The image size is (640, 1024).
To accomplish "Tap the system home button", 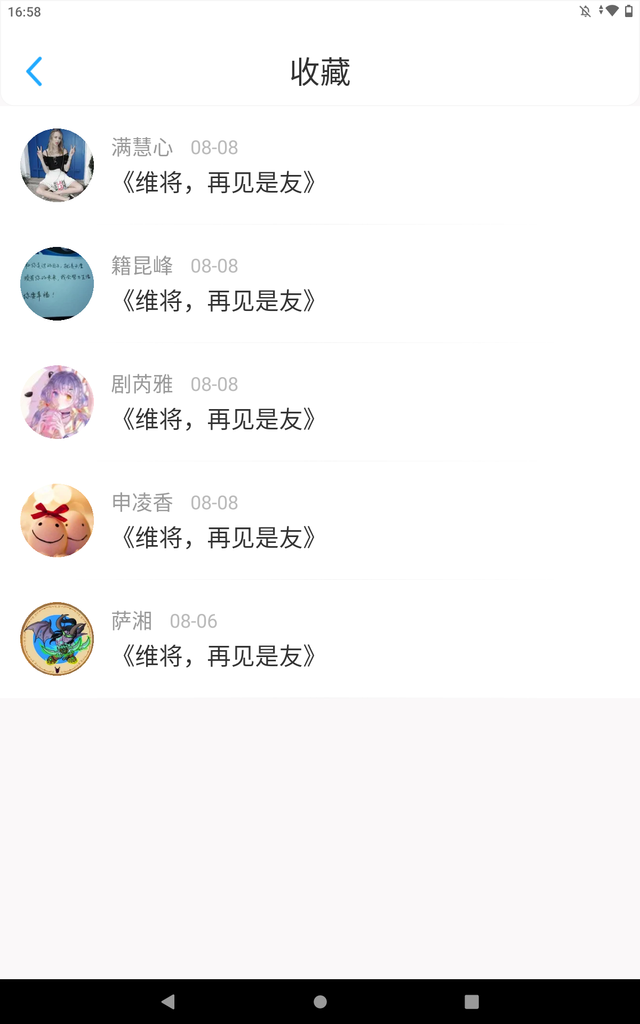I will 320,1001.
